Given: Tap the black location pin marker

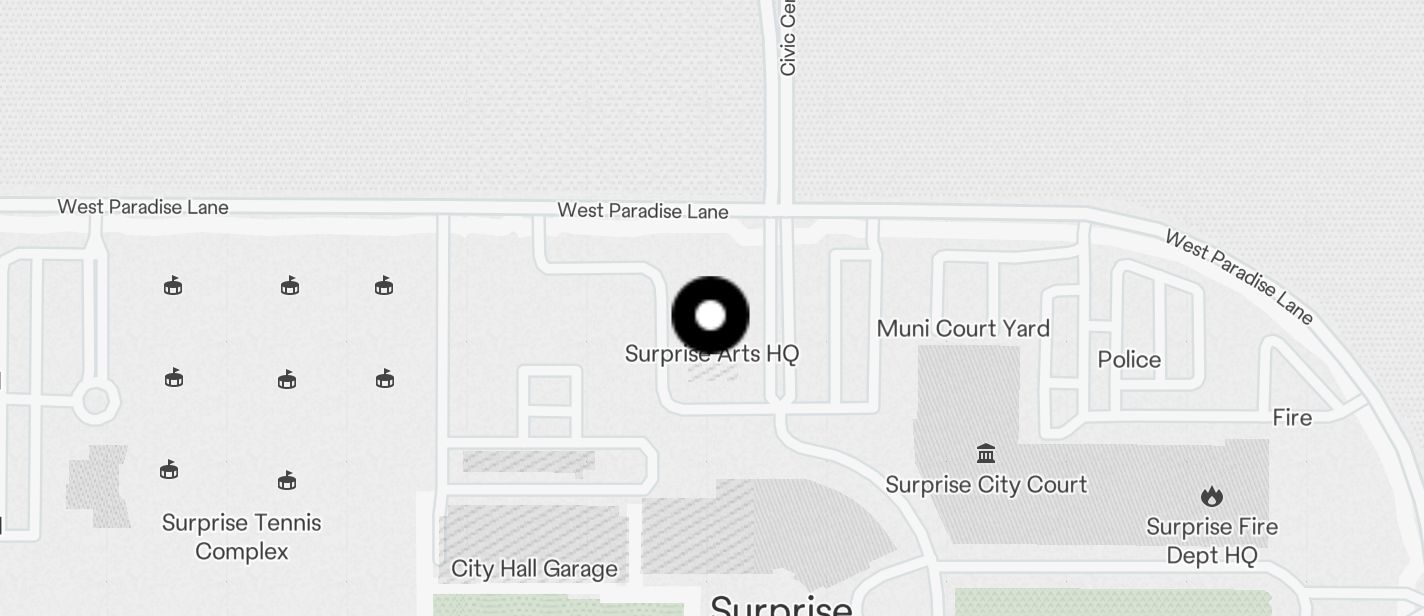Looking at the screenshot, I should click(710, 316).
